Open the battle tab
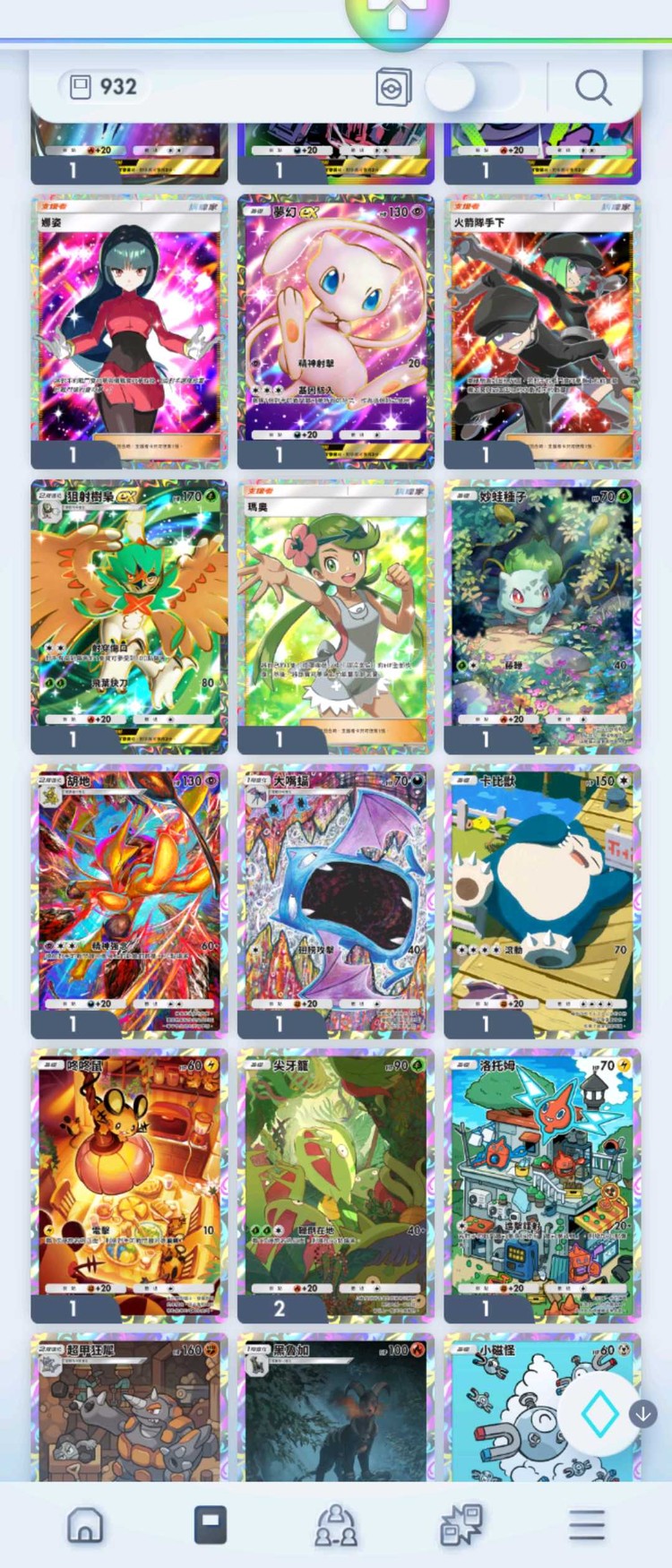 461,1524
